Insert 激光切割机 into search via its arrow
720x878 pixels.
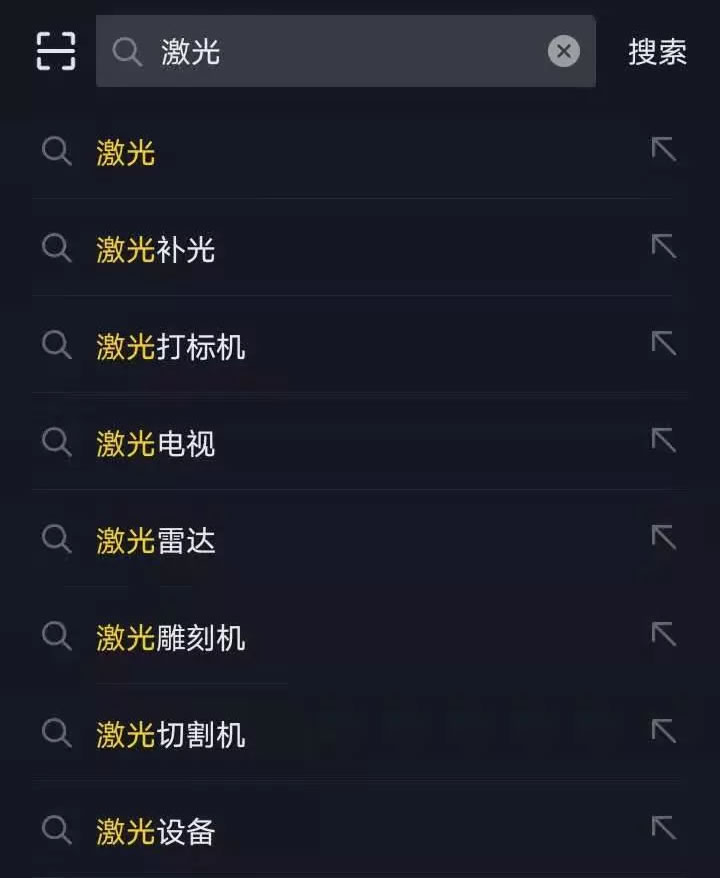pos(664,731)
